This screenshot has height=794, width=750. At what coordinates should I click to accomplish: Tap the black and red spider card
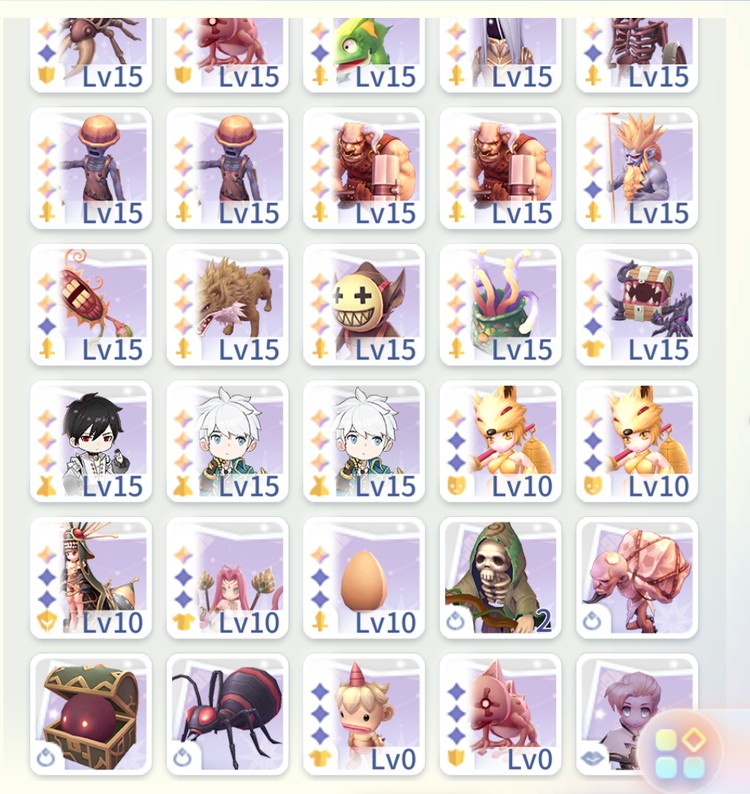227,714
